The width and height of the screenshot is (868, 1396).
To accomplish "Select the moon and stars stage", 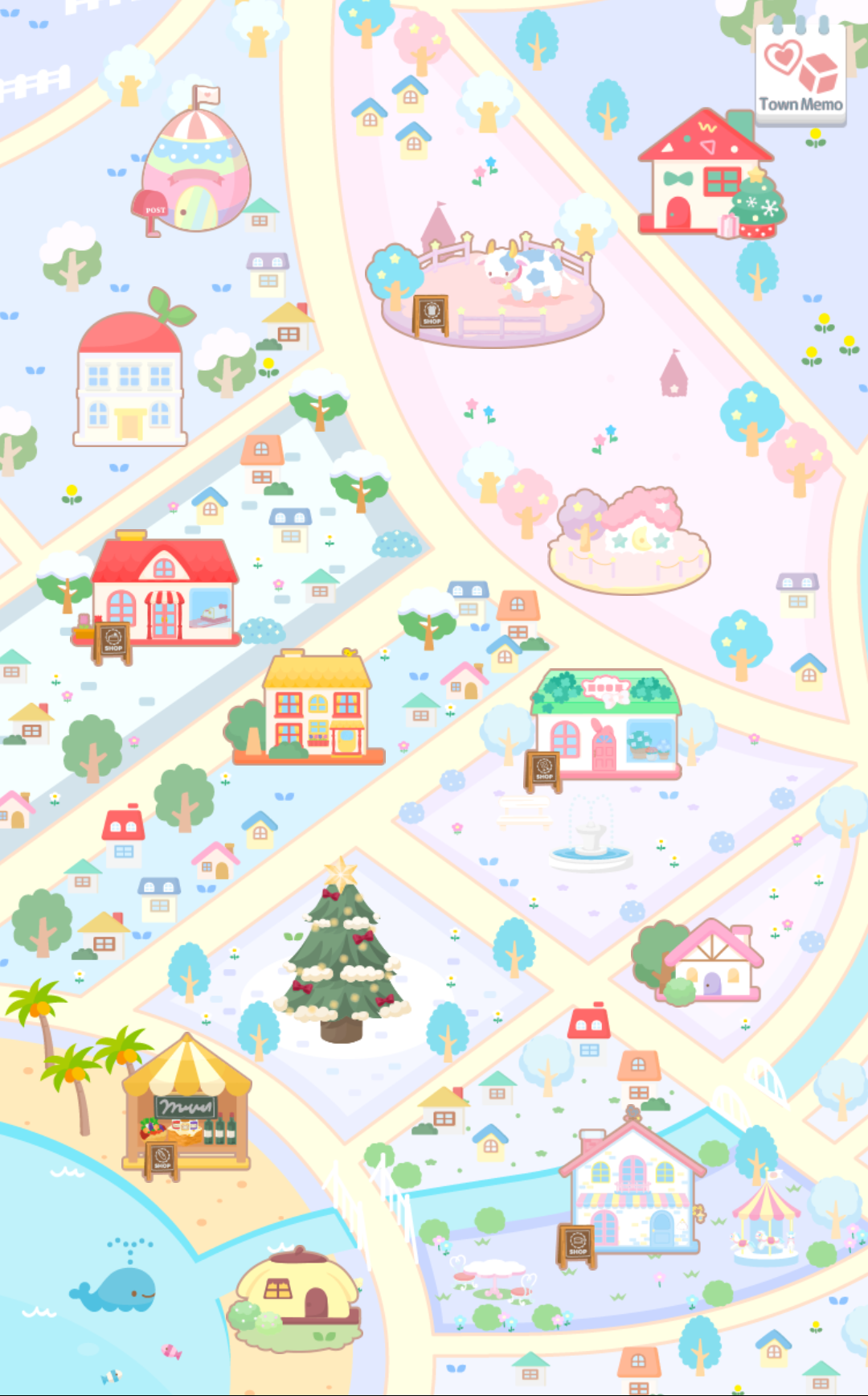I will (x=631, y=543).
